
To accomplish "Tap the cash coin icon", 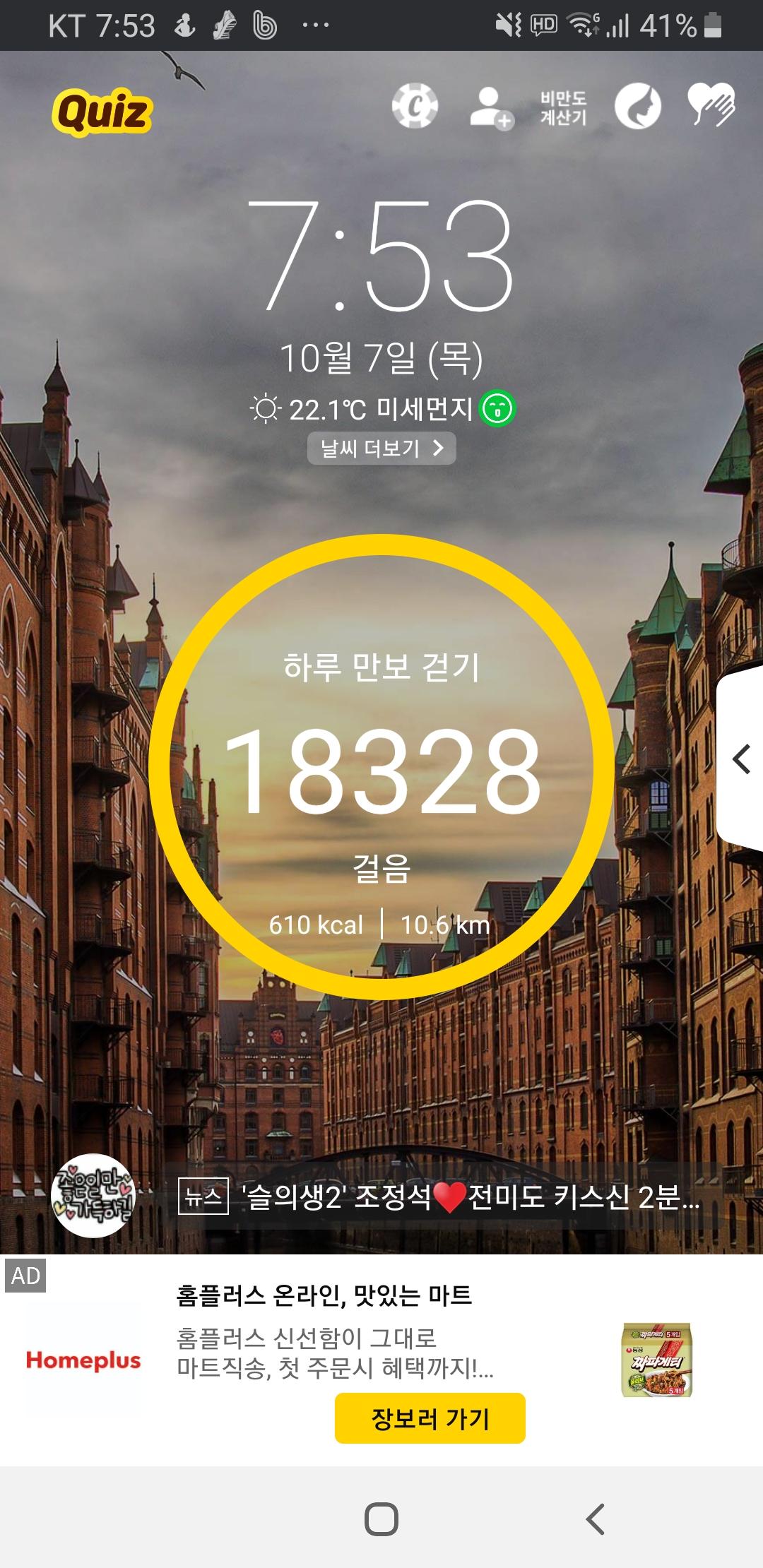I will point(415,107).
